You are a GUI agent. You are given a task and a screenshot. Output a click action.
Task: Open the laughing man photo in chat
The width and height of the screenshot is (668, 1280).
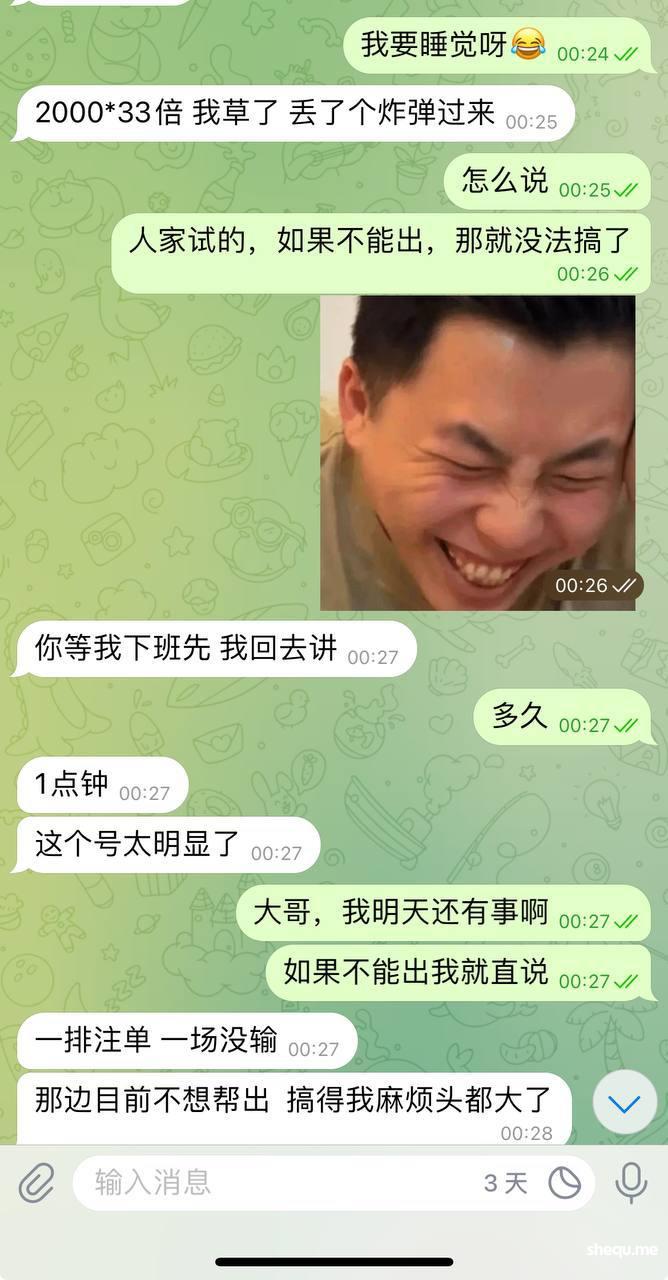coord(477,452)
